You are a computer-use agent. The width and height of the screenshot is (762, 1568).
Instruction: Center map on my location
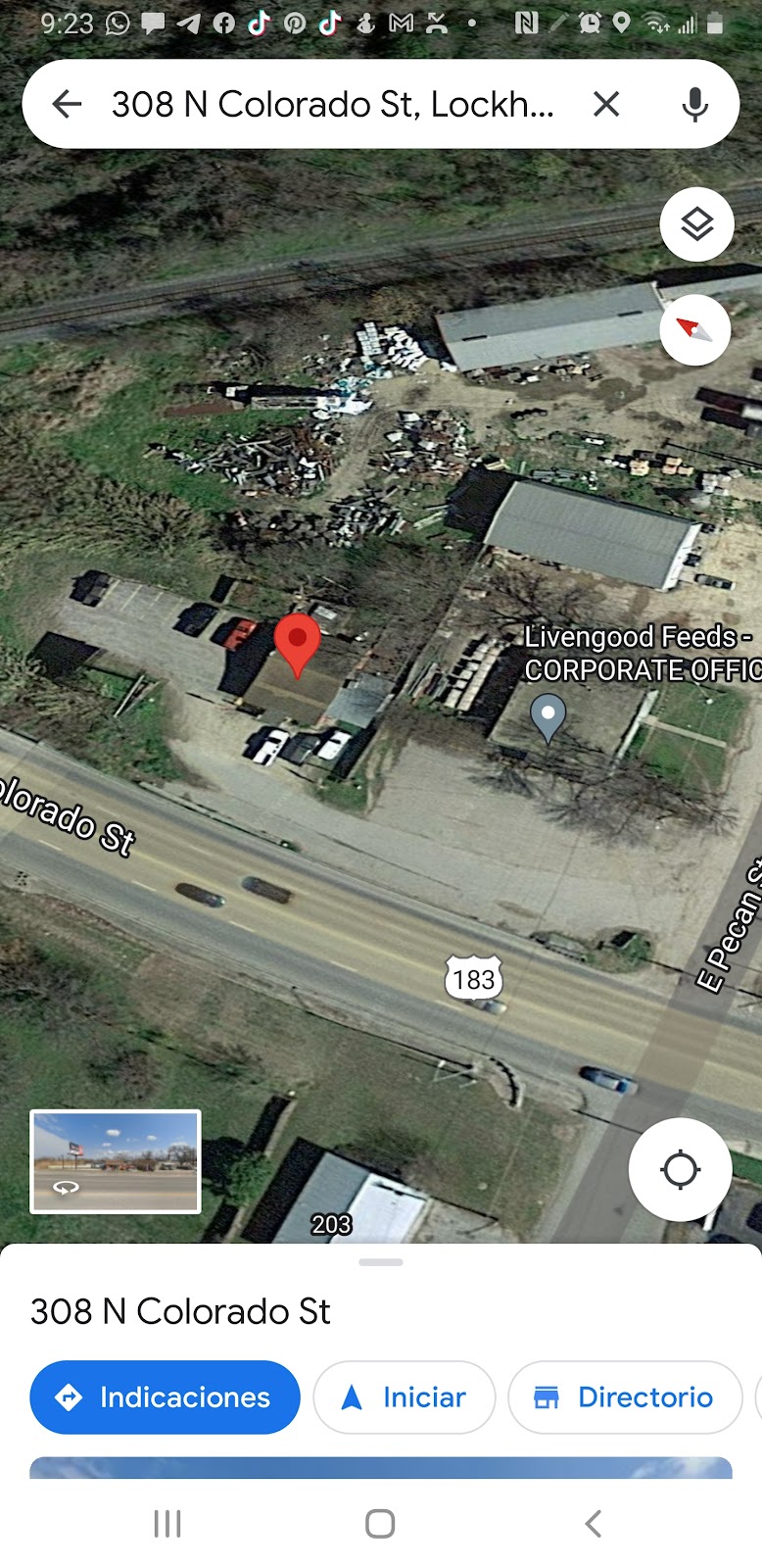680,1169
